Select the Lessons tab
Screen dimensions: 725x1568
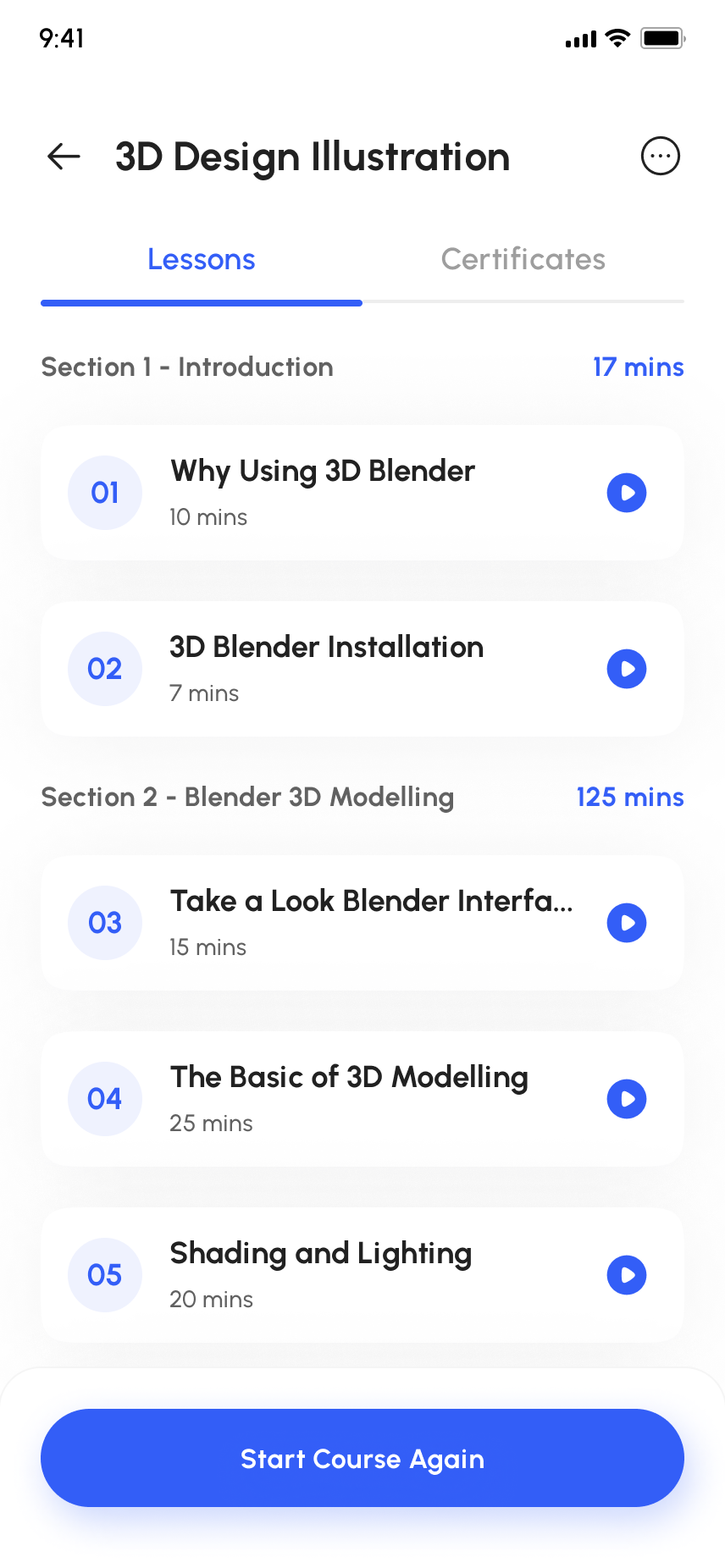point(202,260)
